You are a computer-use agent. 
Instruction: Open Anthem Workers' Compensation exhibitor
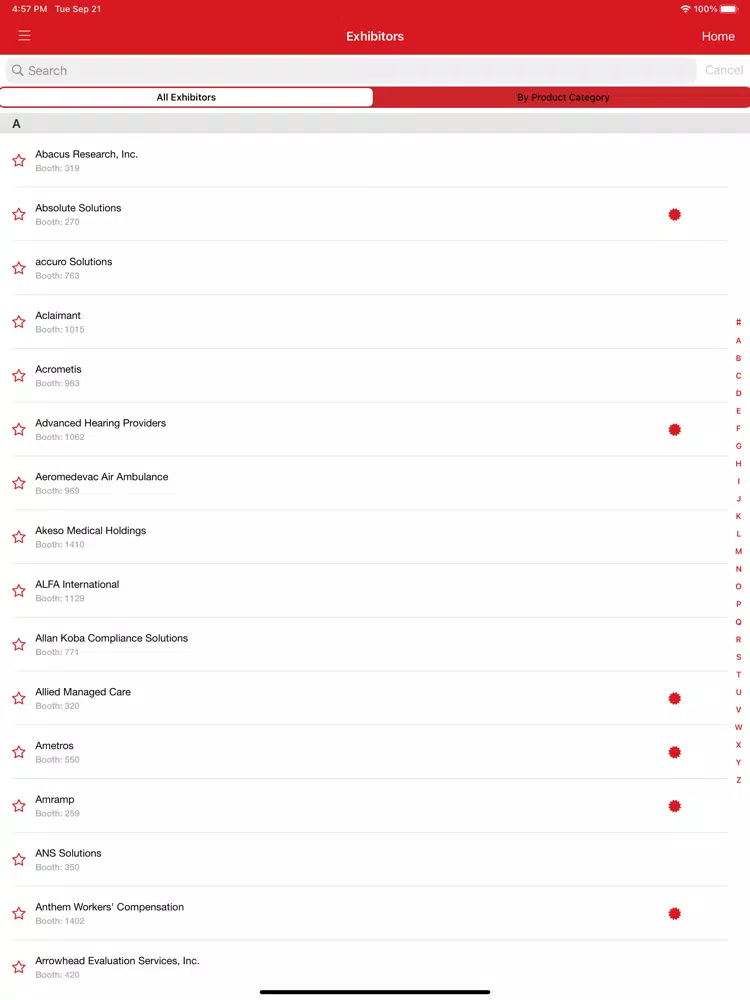click(370, 913)
